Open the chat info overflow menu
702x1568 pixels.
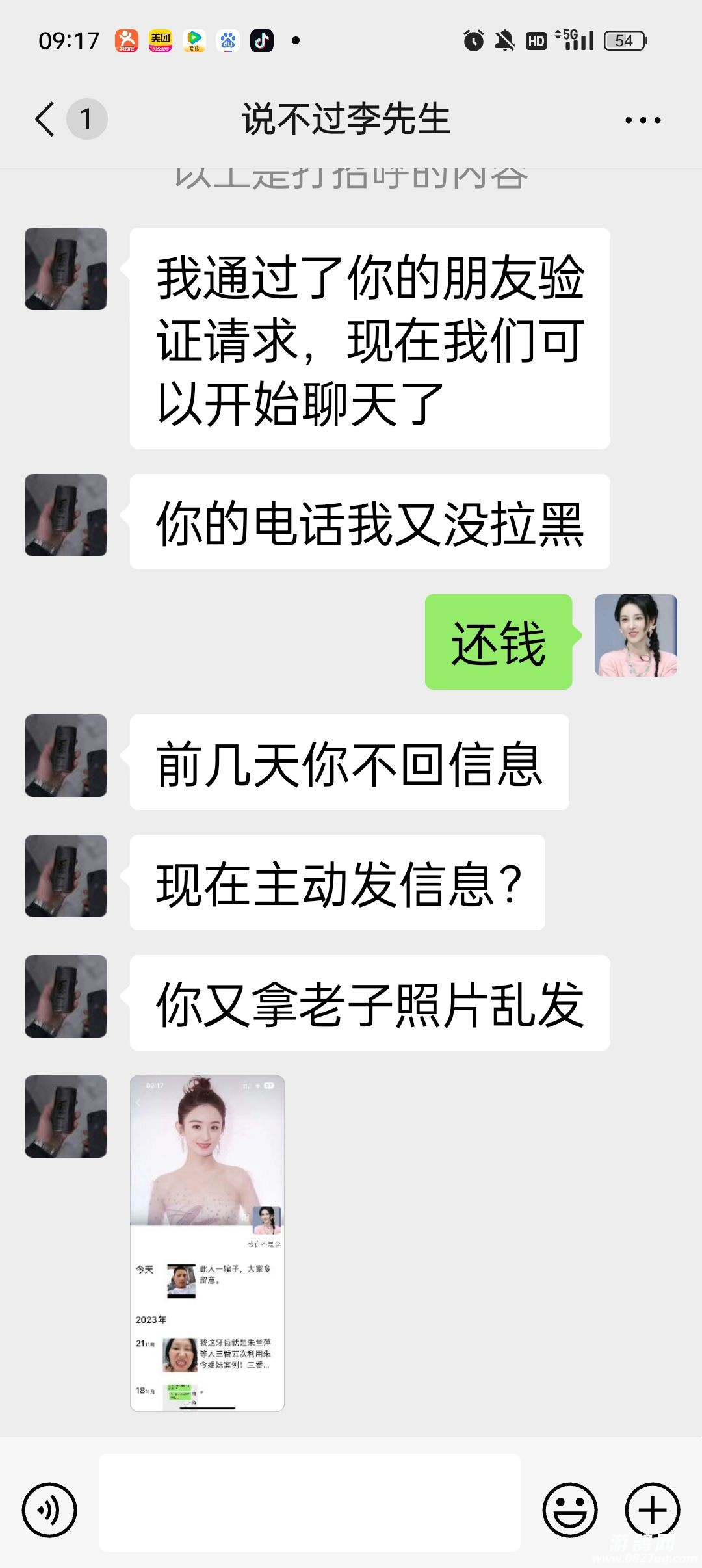tap(642, 120)
